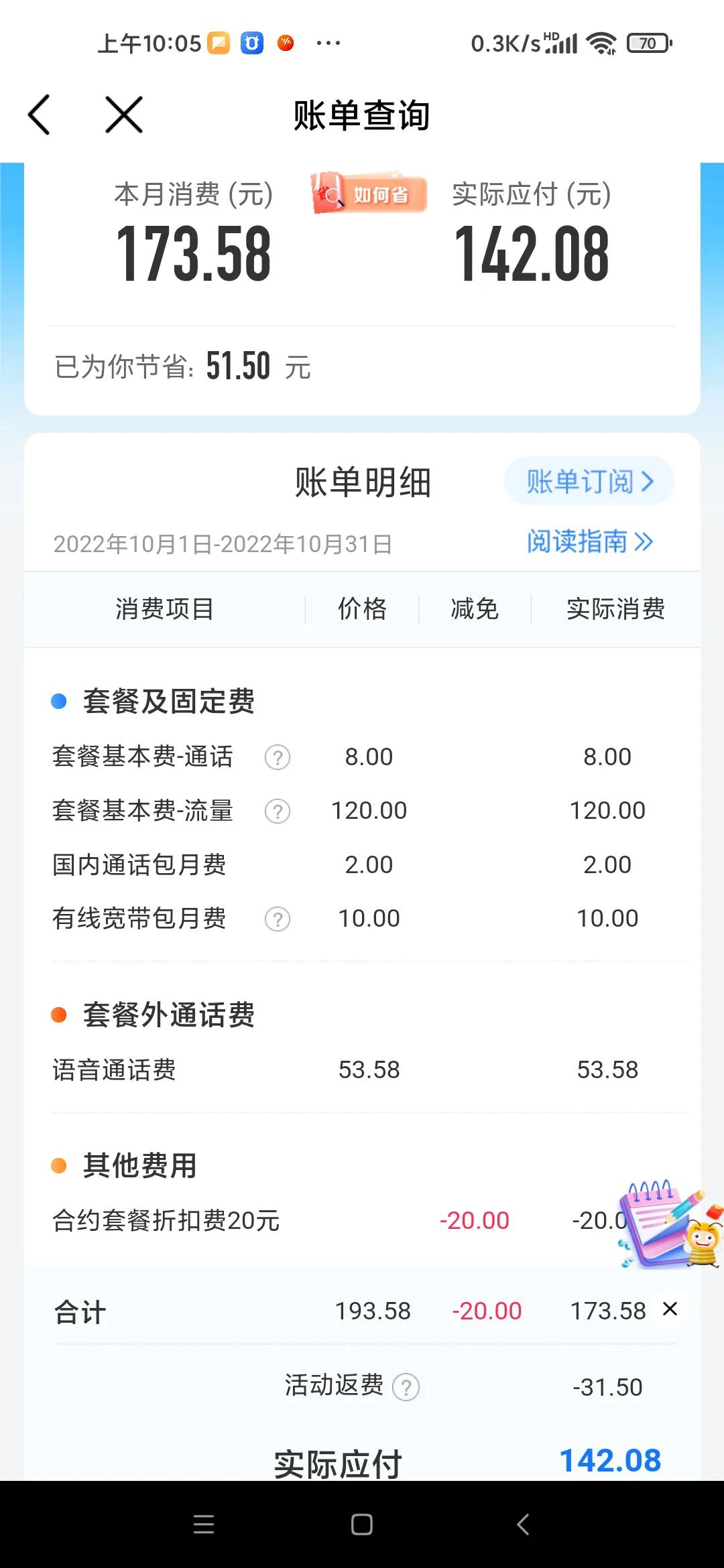724x1568 pixels.
Task: Switch focus to 账单明细 section header
Action: [x=362, y=482]
